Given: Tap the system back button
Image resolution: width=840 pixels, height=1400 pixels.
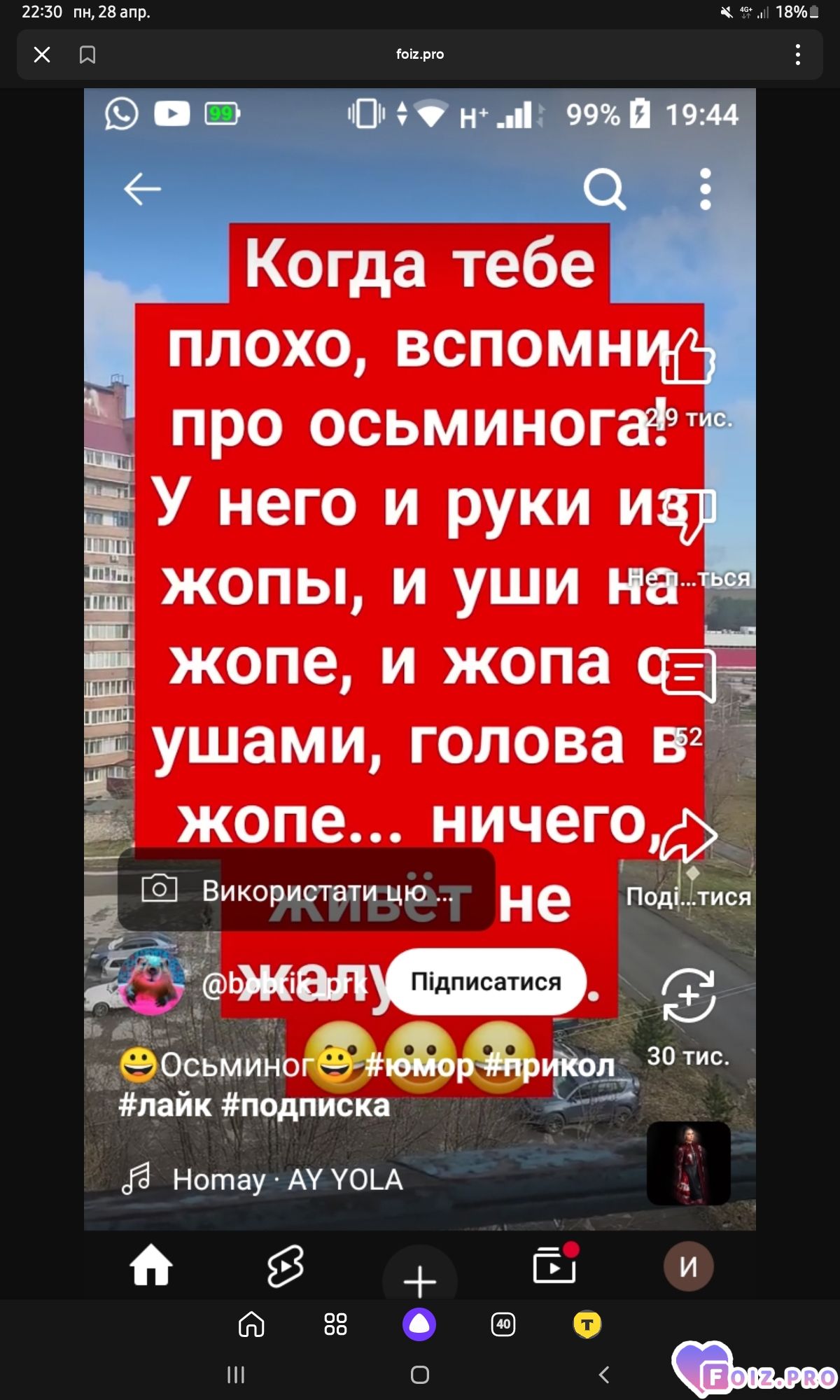Looking at the screenshot, I should [x=604, y=1375].
